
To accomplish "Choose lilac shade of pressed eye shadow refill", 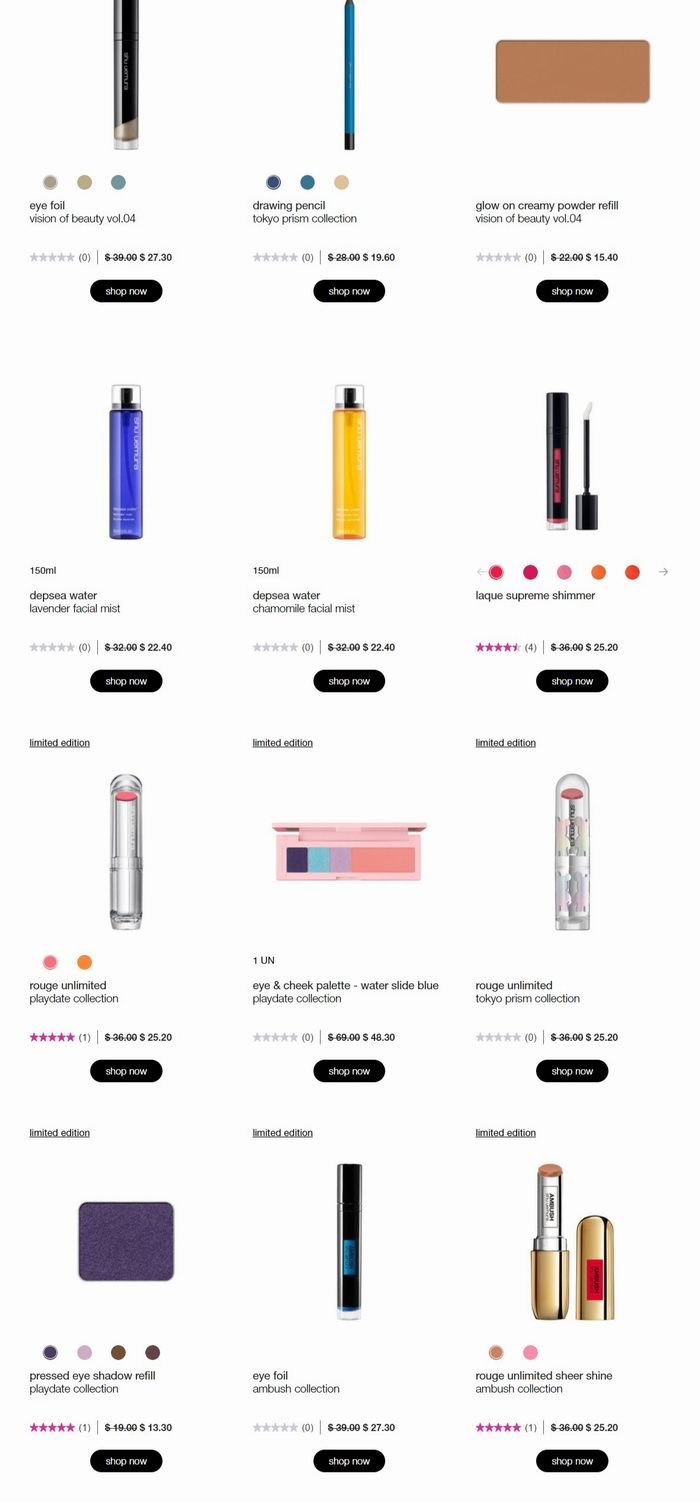I will pyautogui.click(x=84, y=1352).
